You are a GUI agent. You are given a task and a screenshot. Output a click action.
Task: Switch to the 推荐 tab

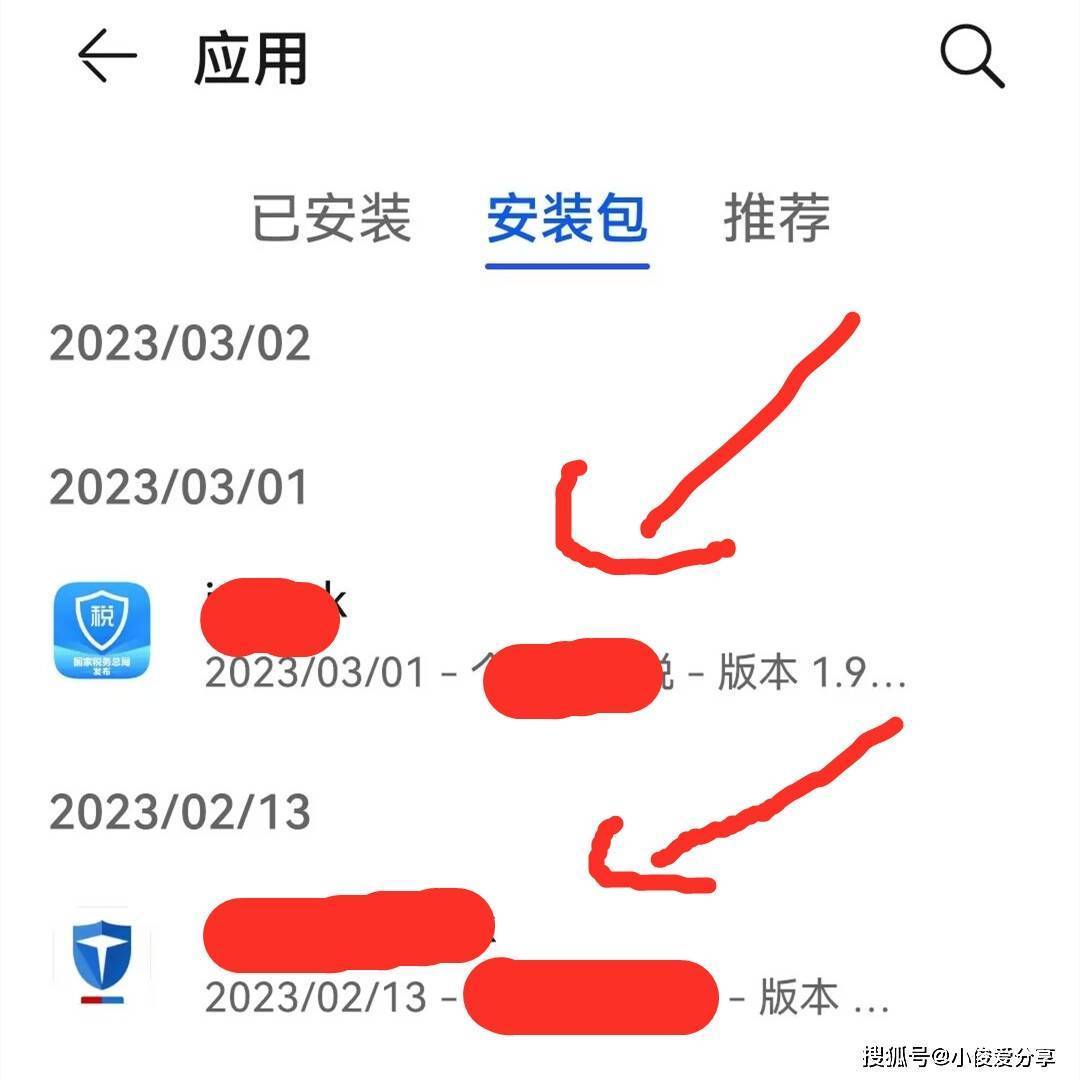coord(777,218)
